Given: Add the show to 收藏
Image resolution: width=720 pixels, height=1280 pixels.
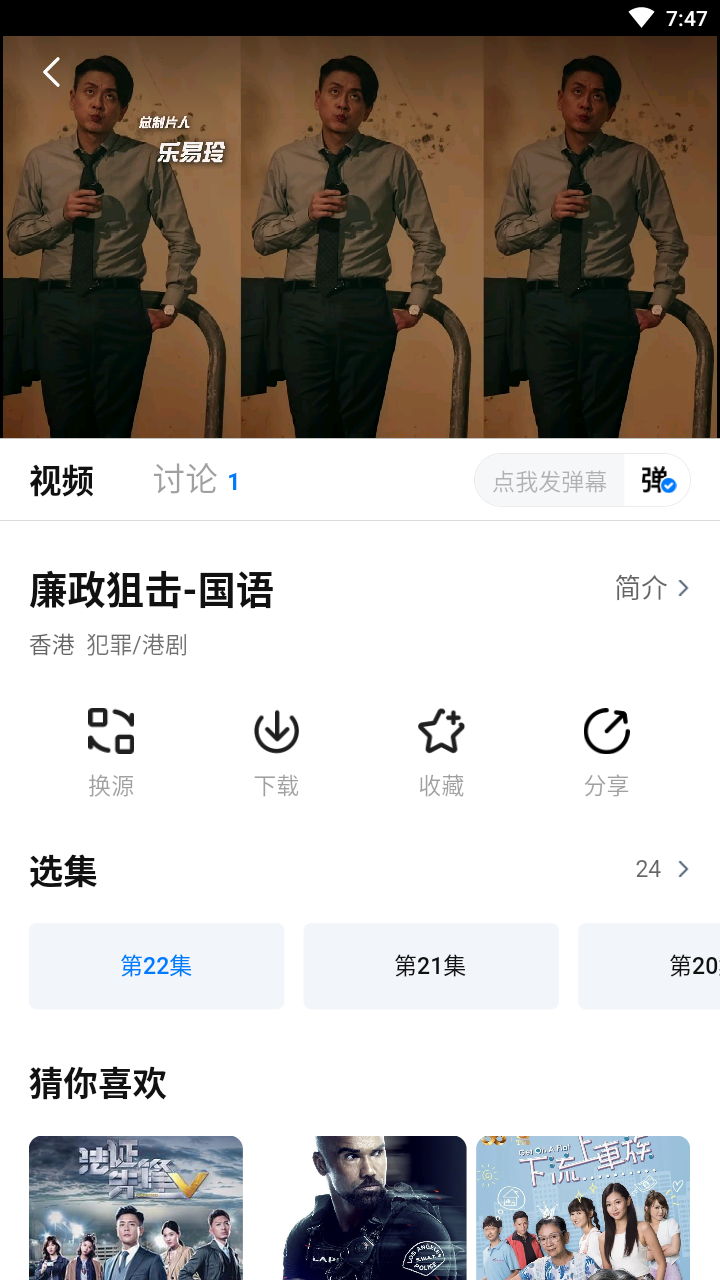Looking at the screenshot, I should click(441, 751).
